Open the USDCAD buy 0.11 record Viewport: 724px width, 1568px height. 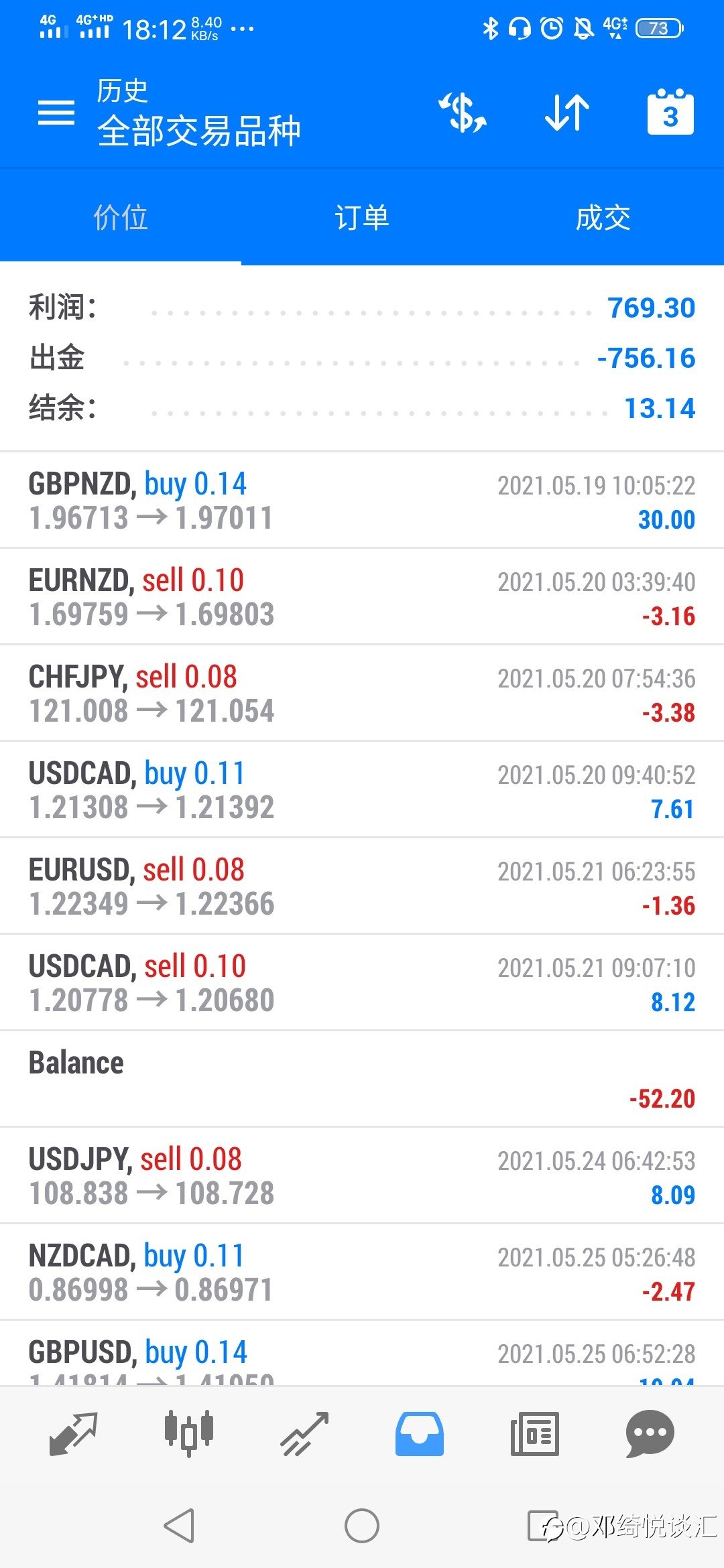click(362, 789)
